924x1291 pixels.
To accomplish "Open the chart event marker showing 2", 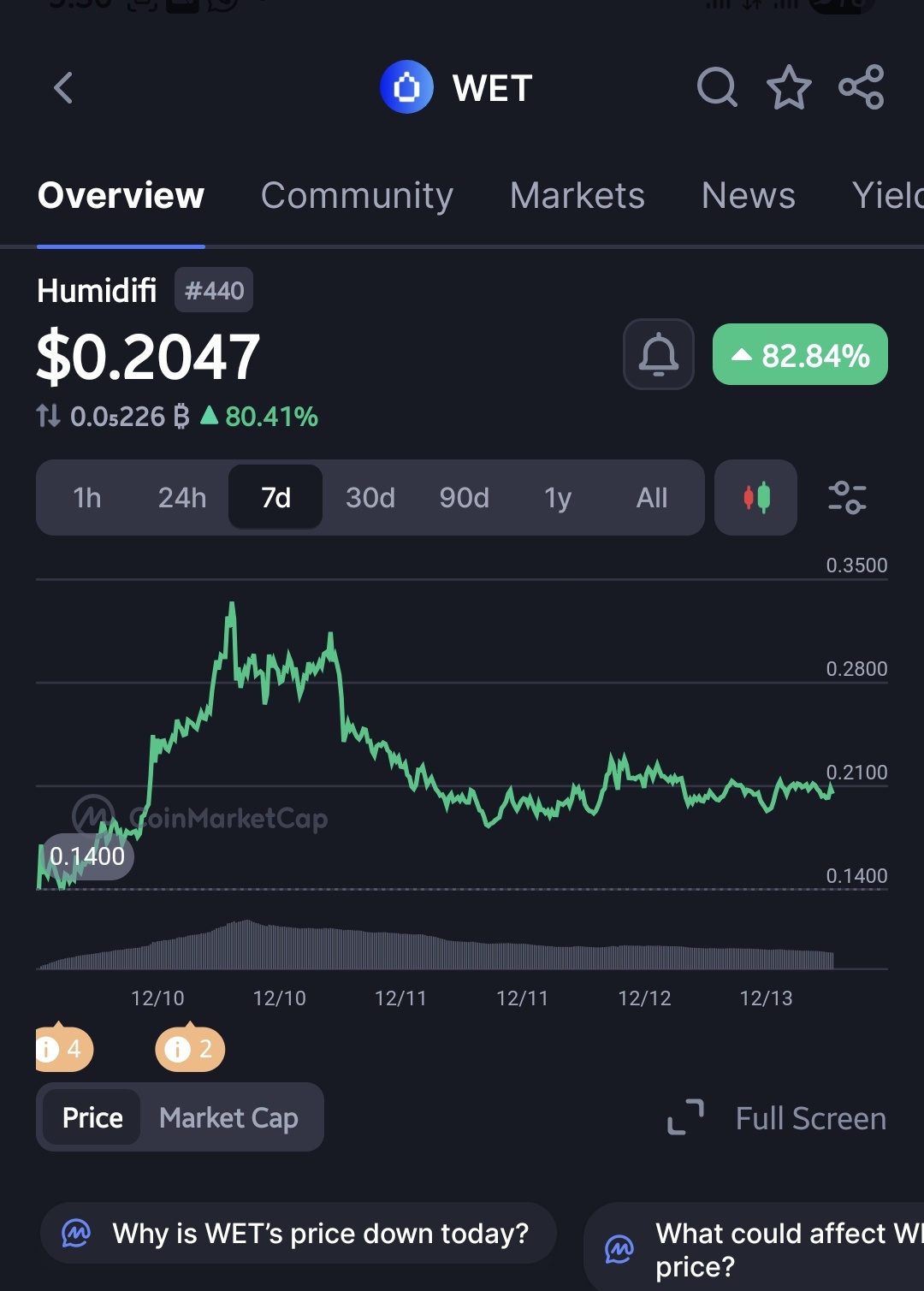I will [190, 1049].
